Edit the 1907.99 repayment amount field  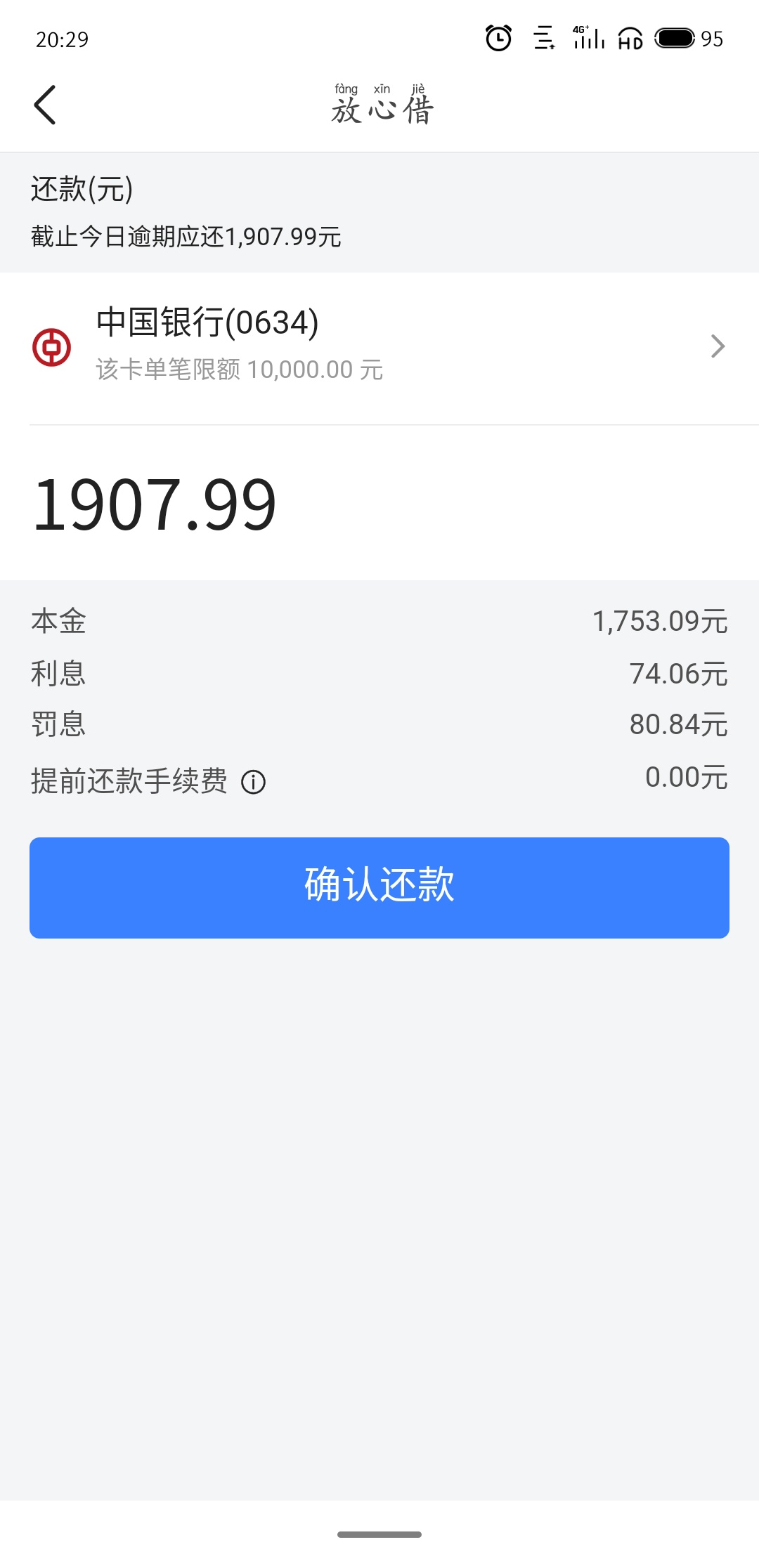[379, 504]
